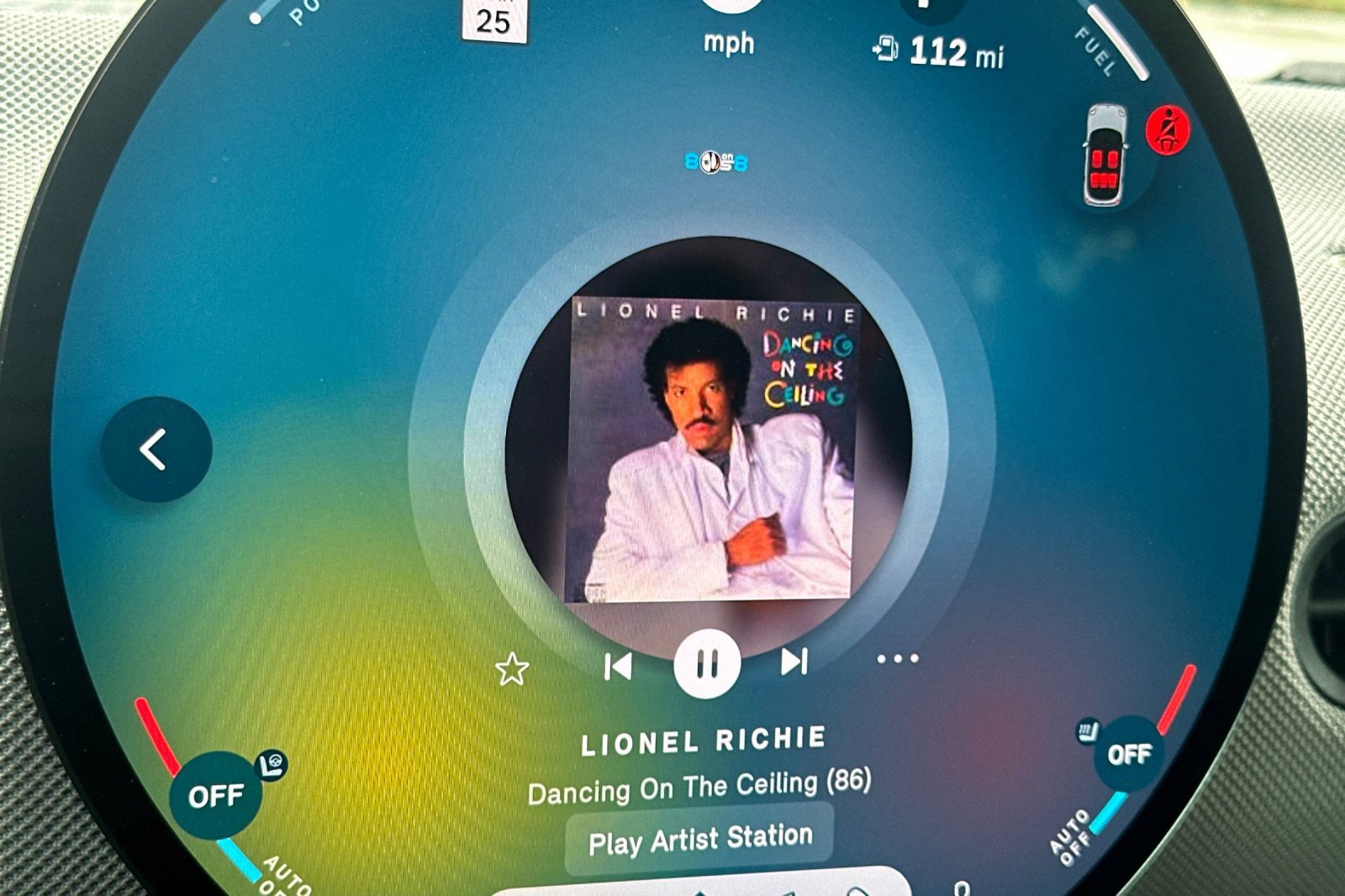Tap Play Artist Station button

tap(700, 839)
